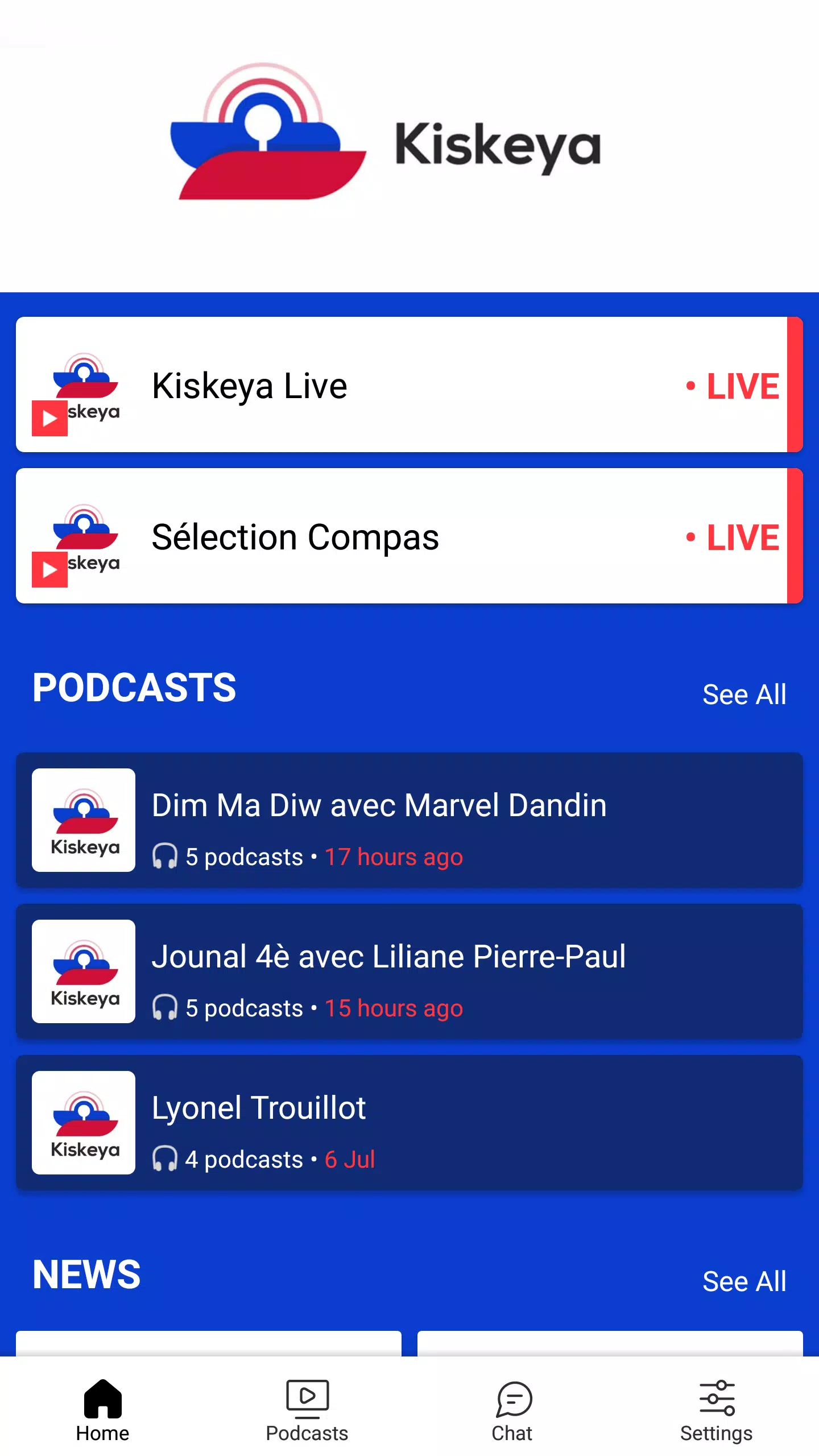Image resolution: width=819 pixels, height=1456 pixels.
Task: See all news
Action: point(744,1281)
